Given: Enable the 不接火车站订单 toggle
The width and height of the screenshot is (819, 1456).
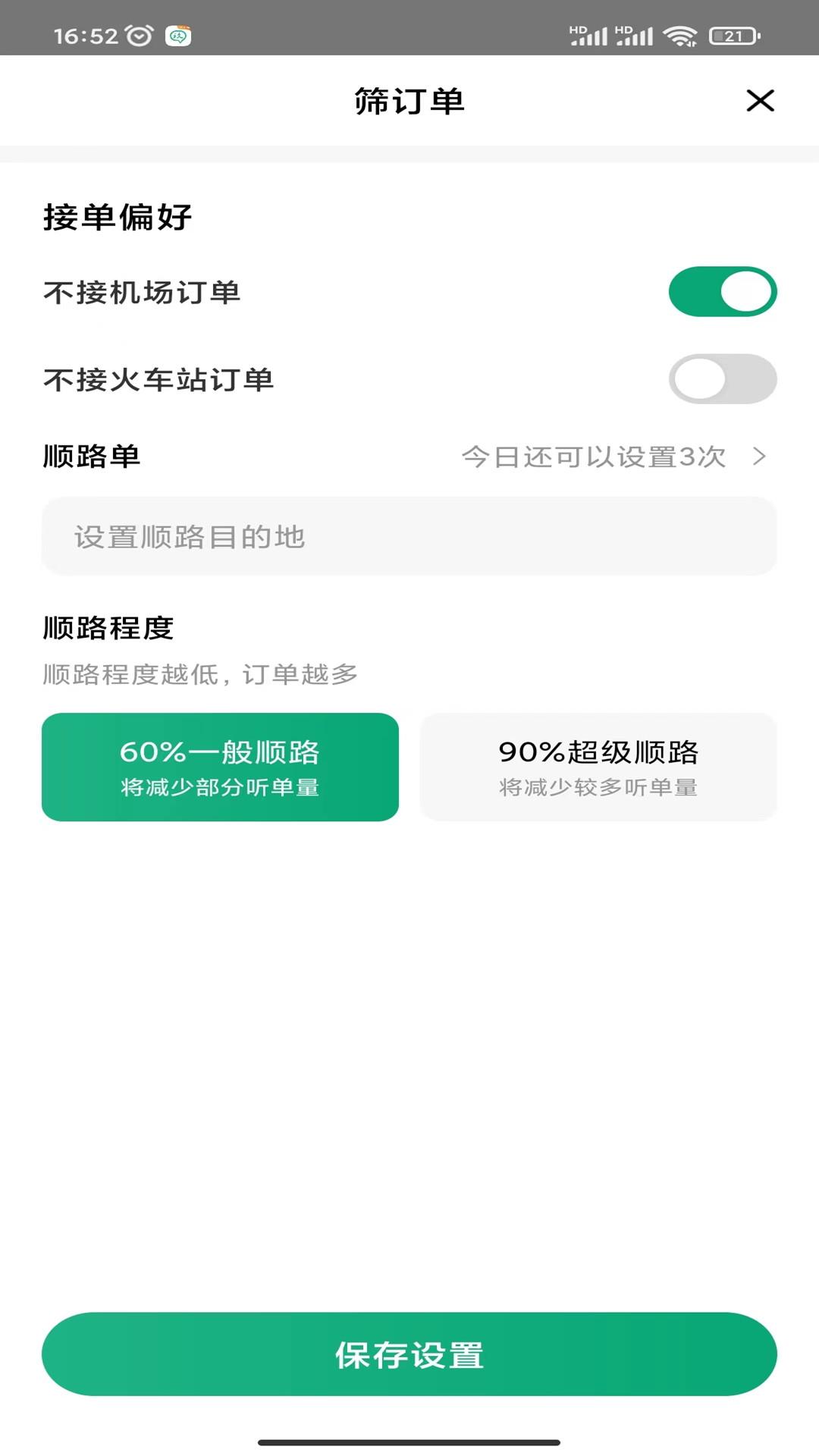Looking at the screenshot, I should coord(723,378).
